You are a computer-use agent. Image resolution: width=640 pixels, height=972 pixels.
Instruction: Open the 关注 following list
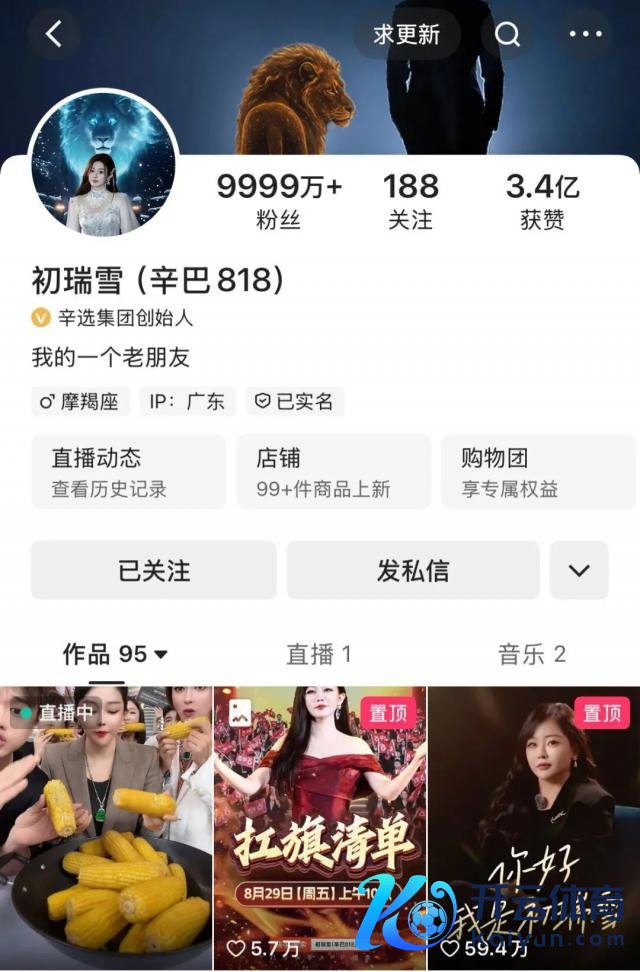pyautogui.click(x=410, y=201)
